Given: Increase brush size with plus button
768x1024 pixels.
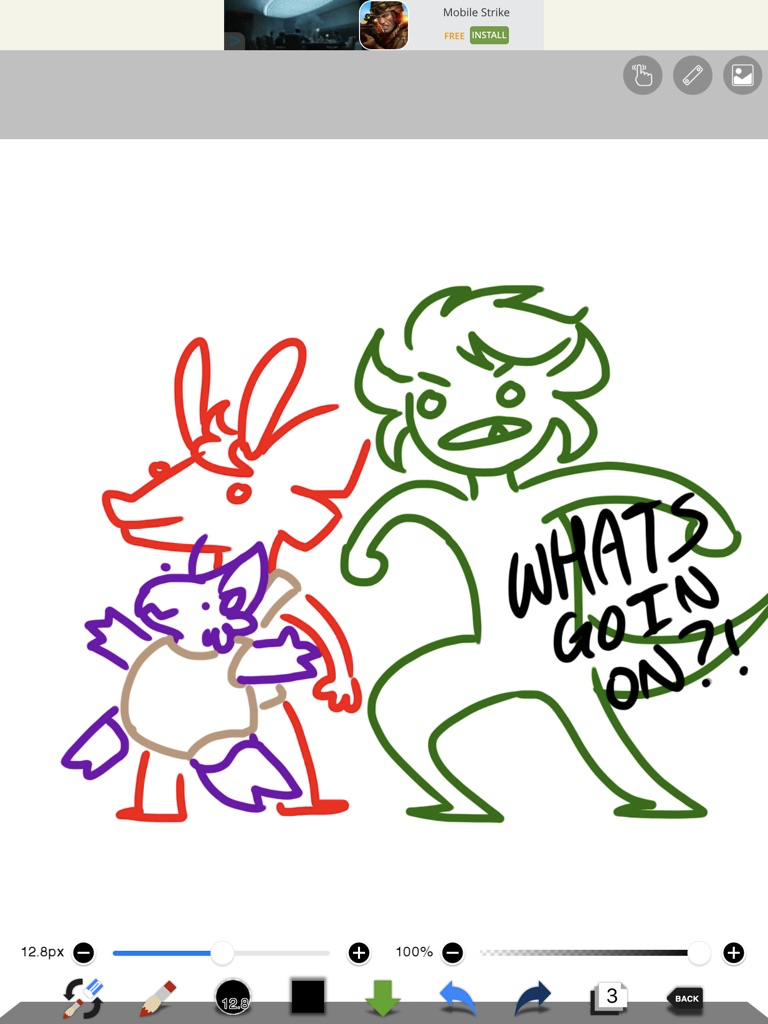Looking at the screenshot, I should (359, 952).
